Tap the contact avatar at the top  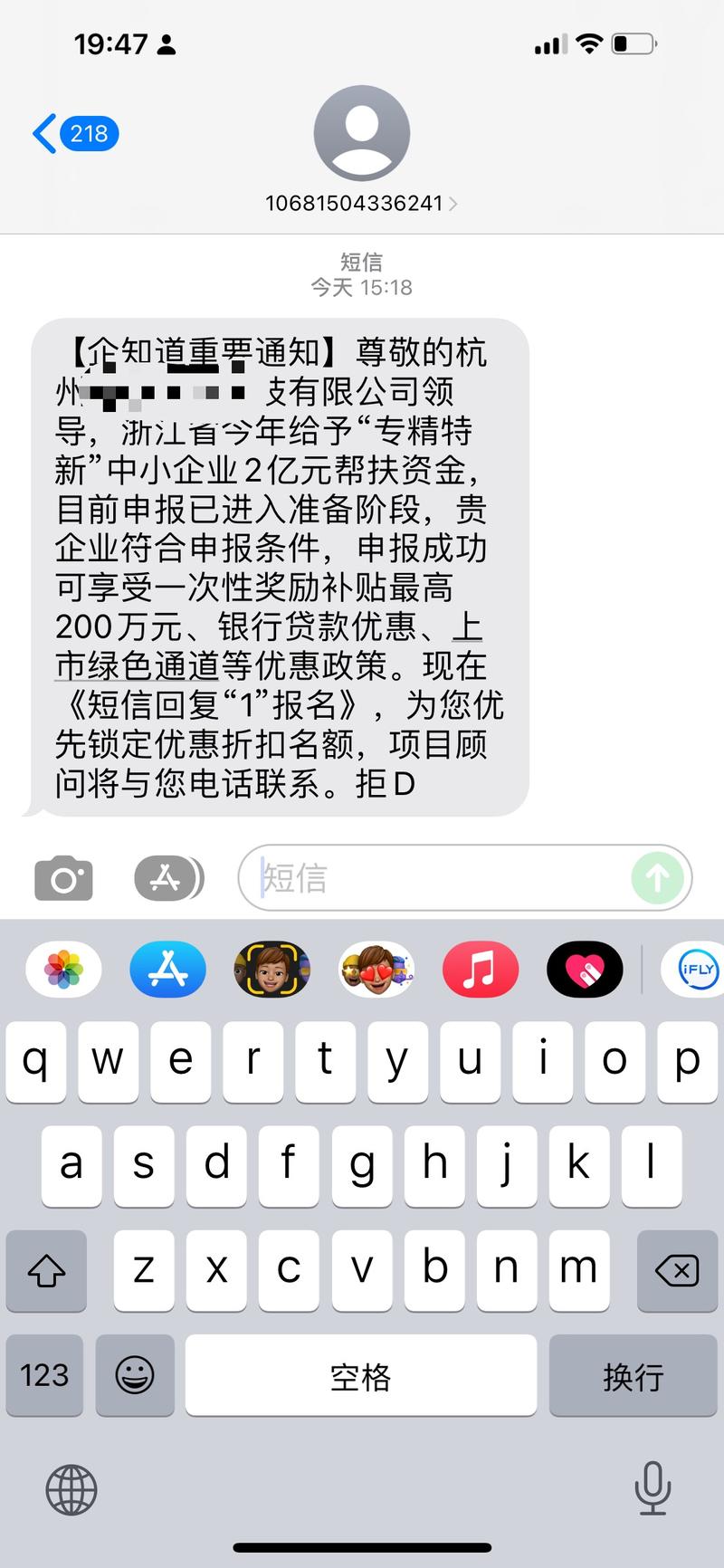click(x=362, y=133)
